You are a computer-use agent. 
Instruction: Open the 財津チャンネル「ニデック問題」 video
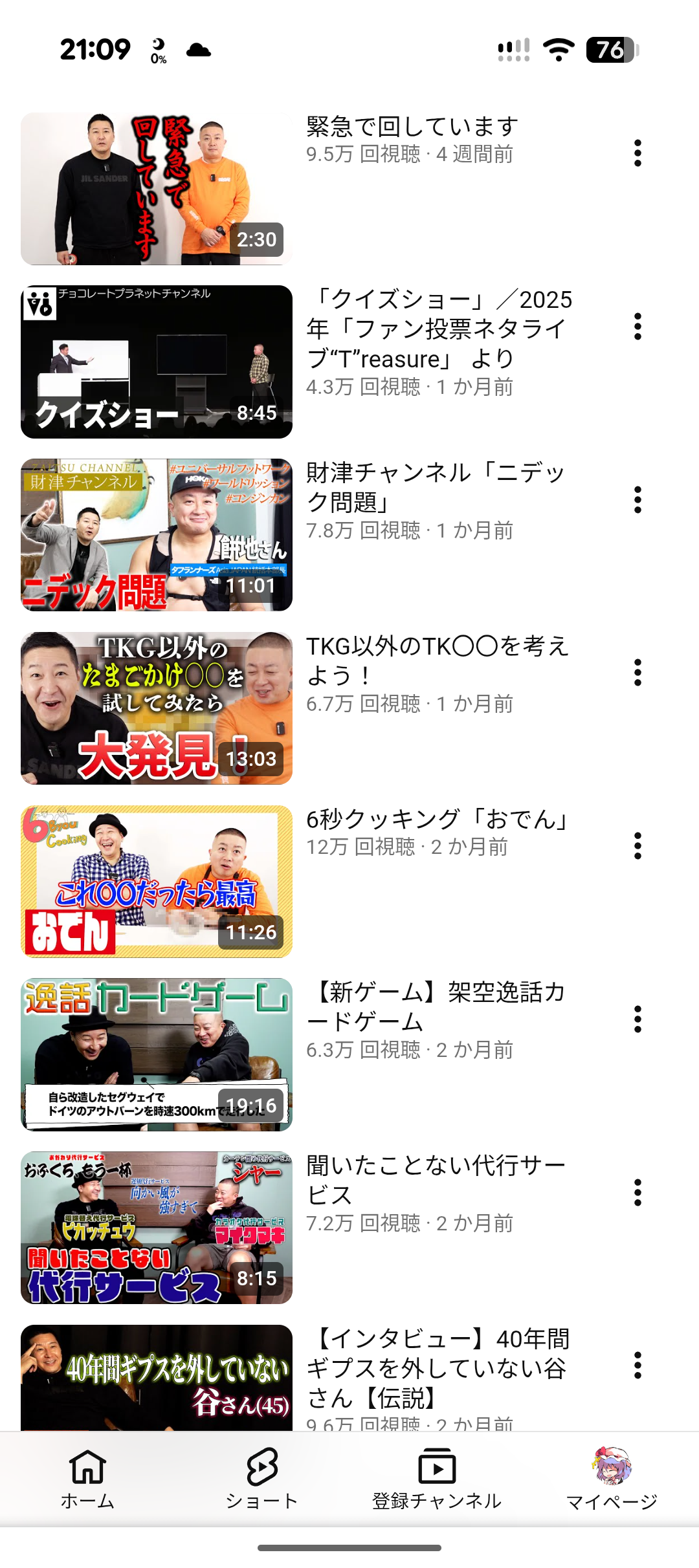point(157,535)
